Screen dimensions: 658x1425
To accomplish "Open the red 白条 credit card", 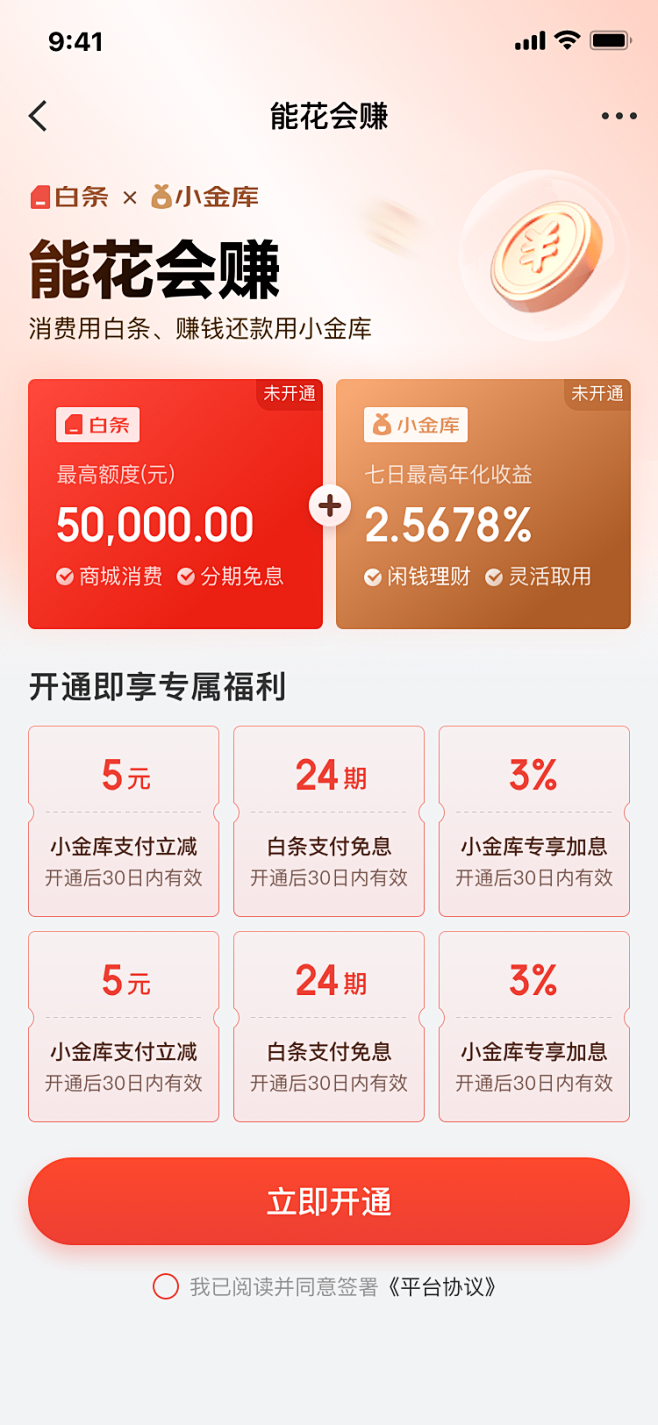I will (x=175, y=504).
